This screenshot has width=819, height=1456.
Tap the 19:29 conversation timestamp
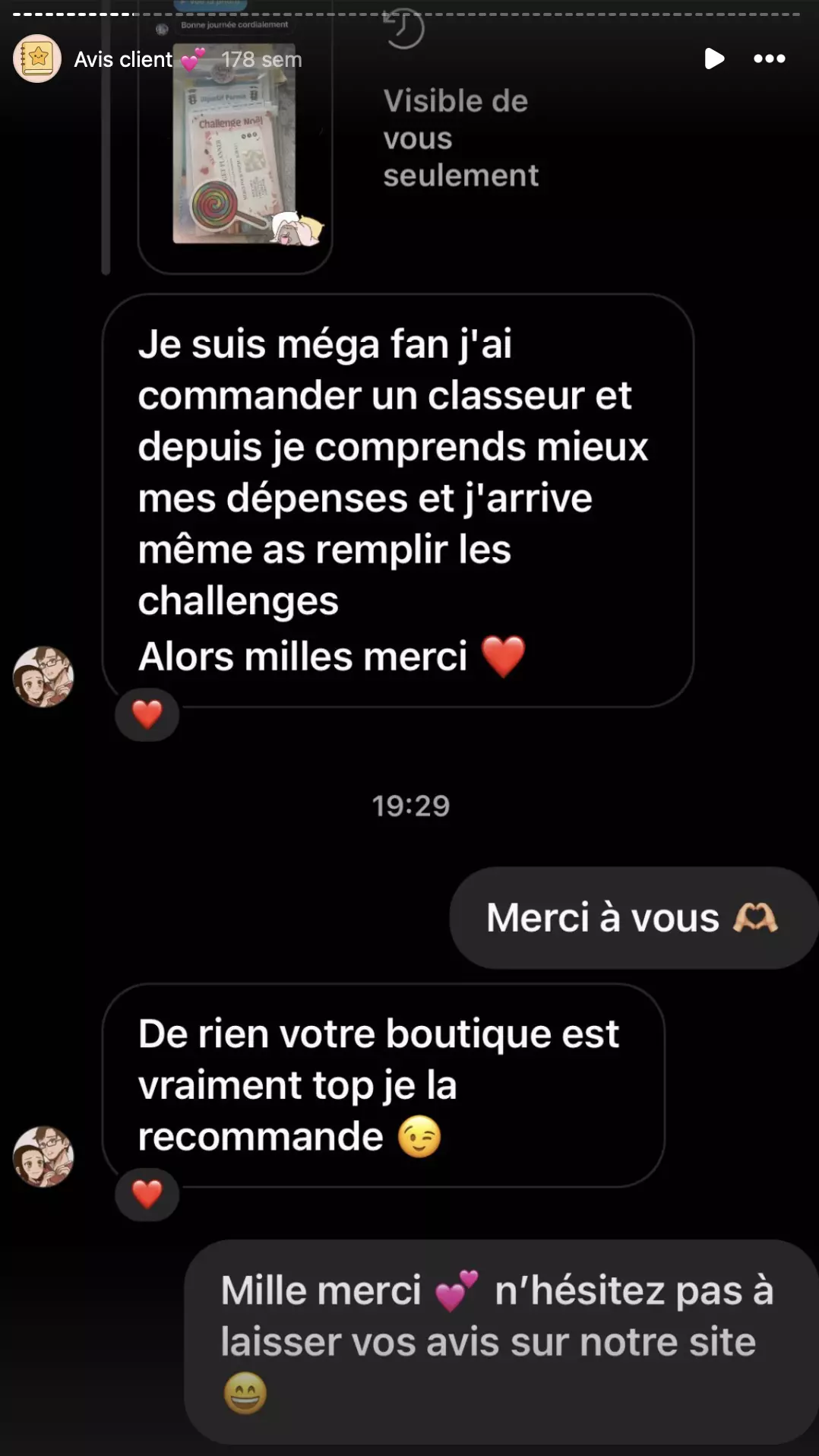(x=409, y=806)
